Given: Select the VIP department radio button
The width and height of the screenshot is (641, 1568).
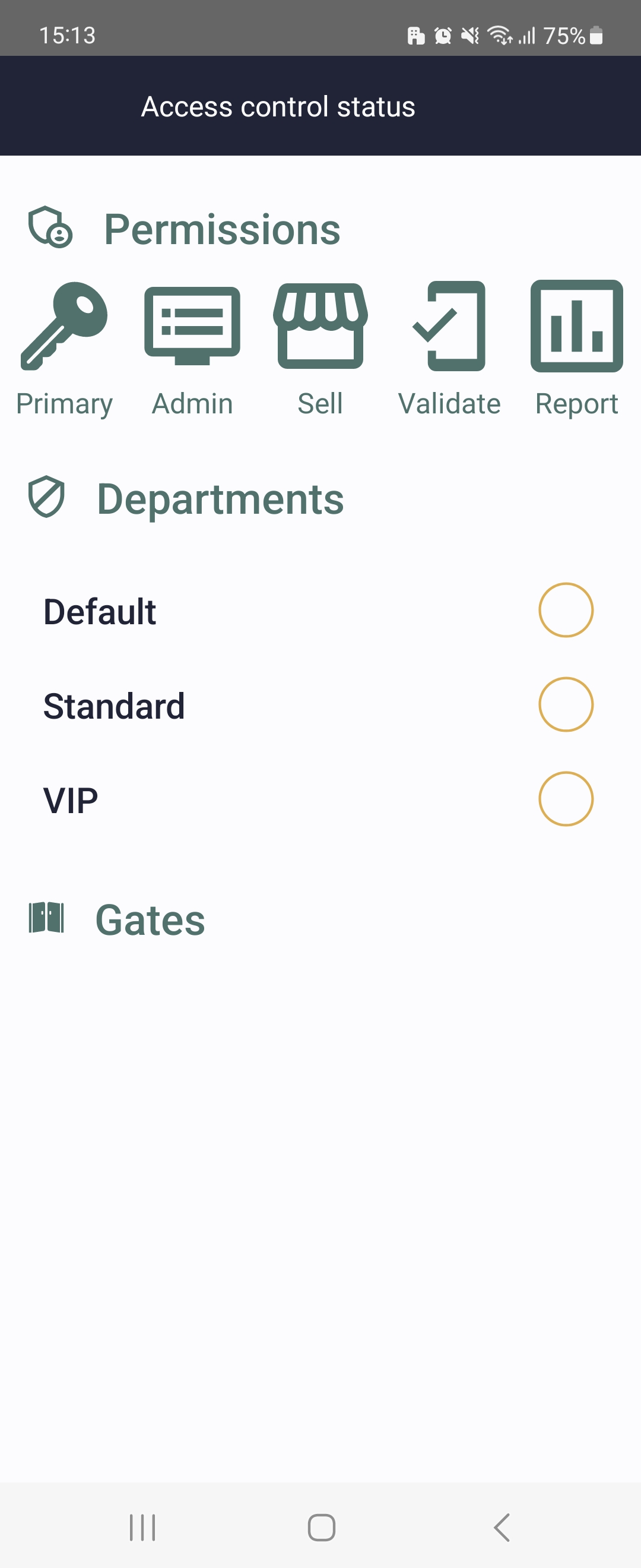Looking at the screenshot, I should (566, 799).
